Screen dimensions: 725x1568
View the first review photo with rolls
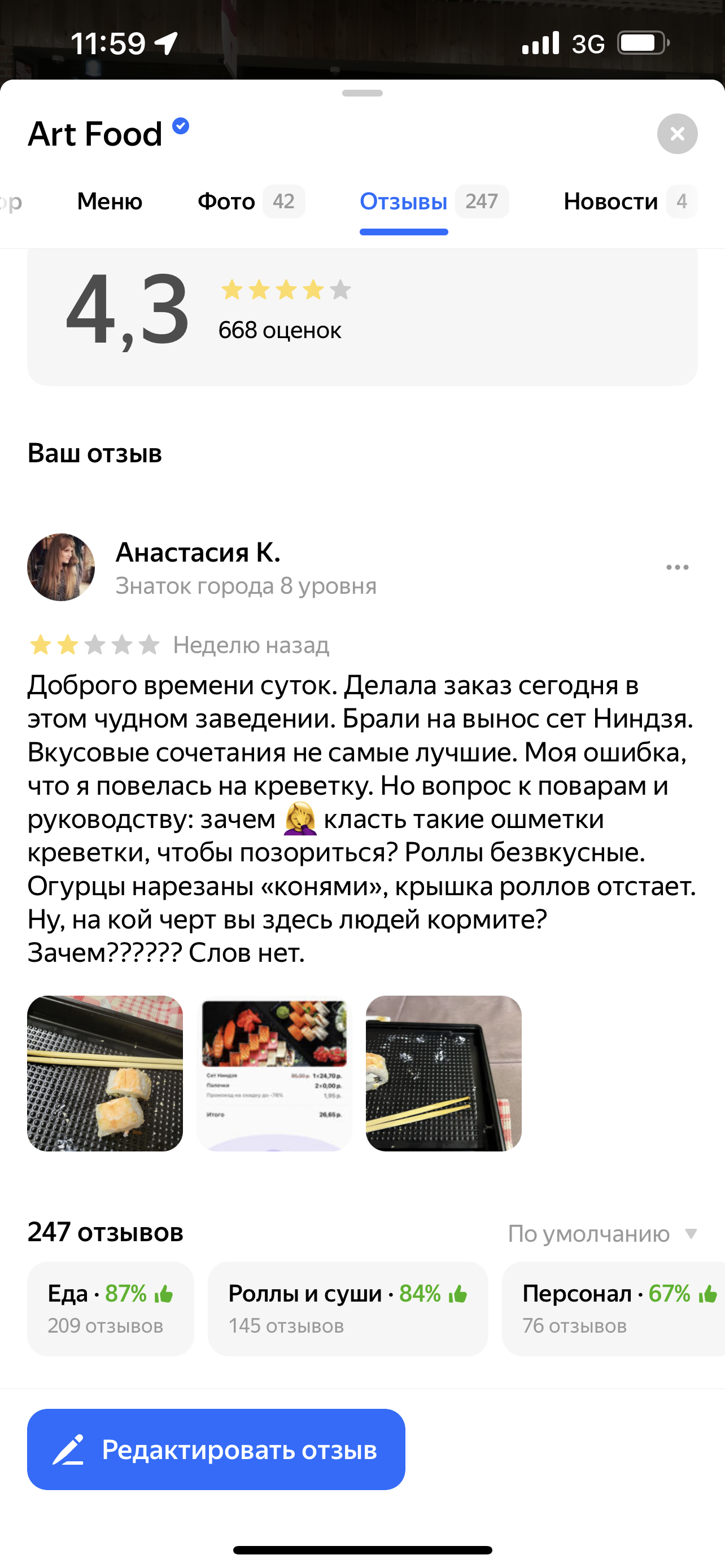[104, 1073]
